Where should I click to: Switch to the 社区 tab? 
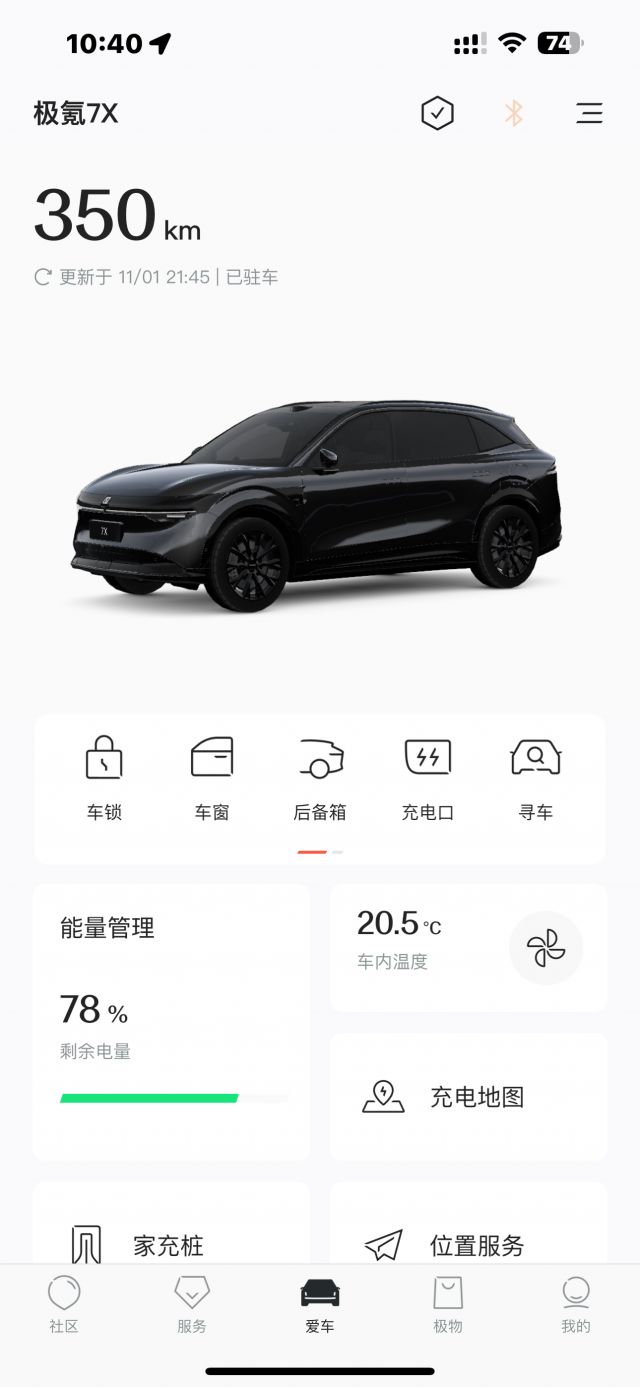(64, 1305)
